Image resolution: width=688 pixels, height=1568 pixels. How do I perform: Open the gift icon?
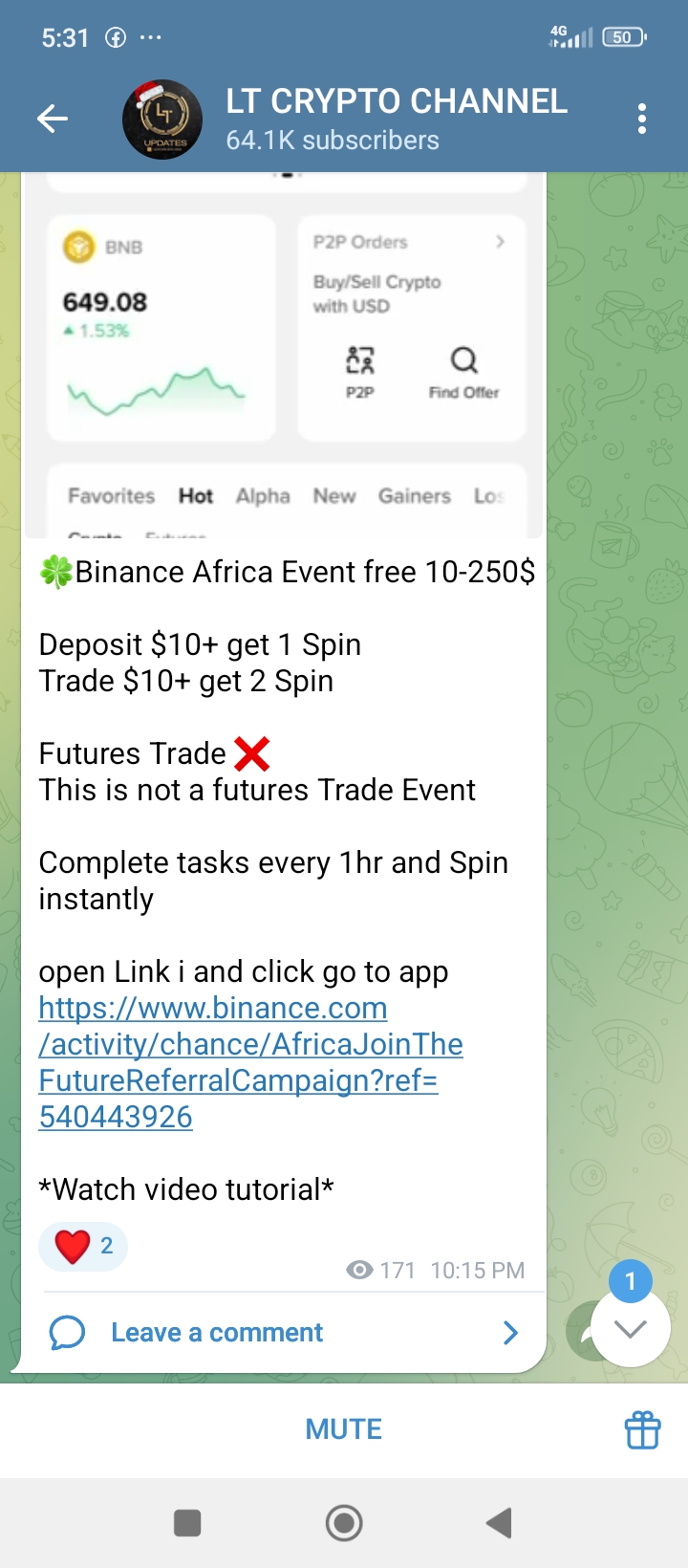tap(642, 1429)
